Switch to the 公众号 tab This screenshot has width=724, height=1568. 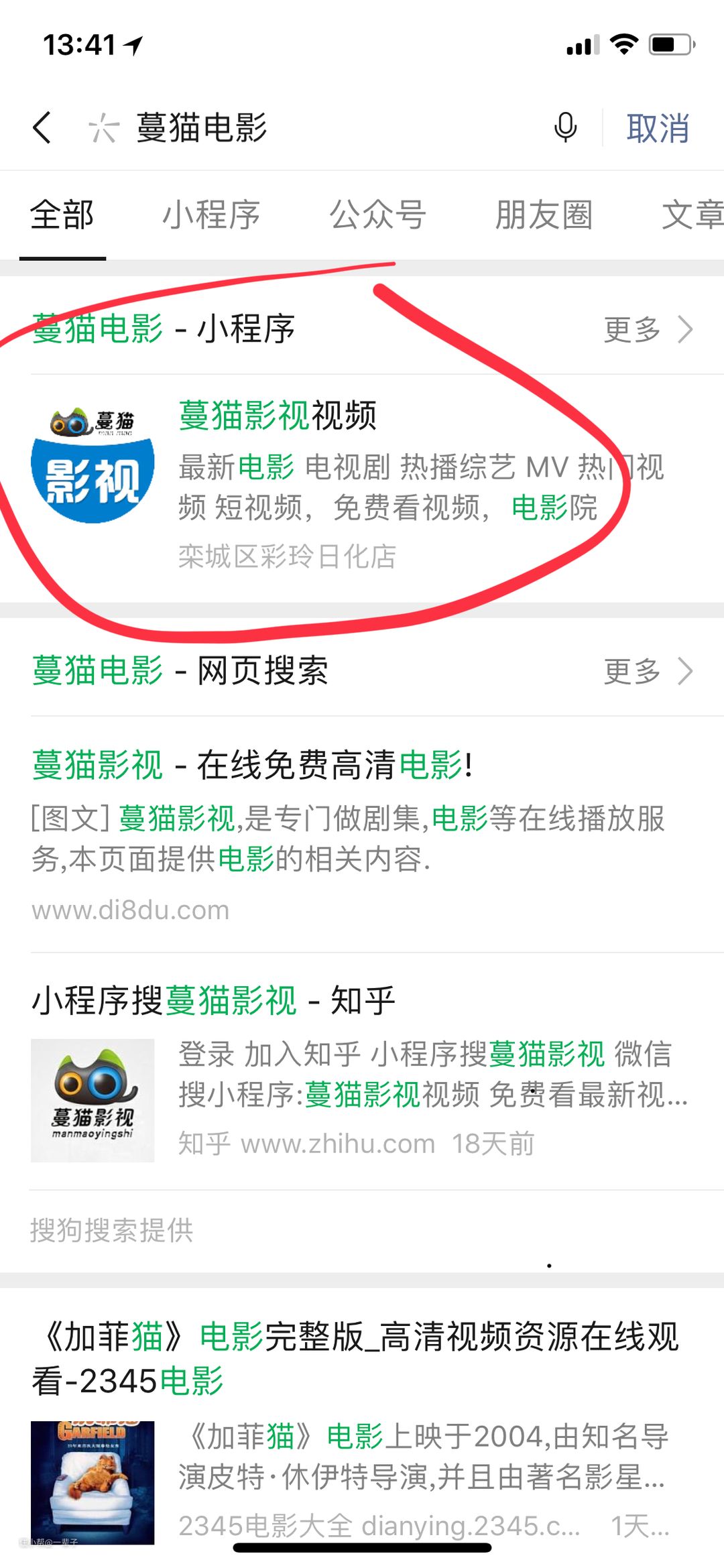coord(377,215)
